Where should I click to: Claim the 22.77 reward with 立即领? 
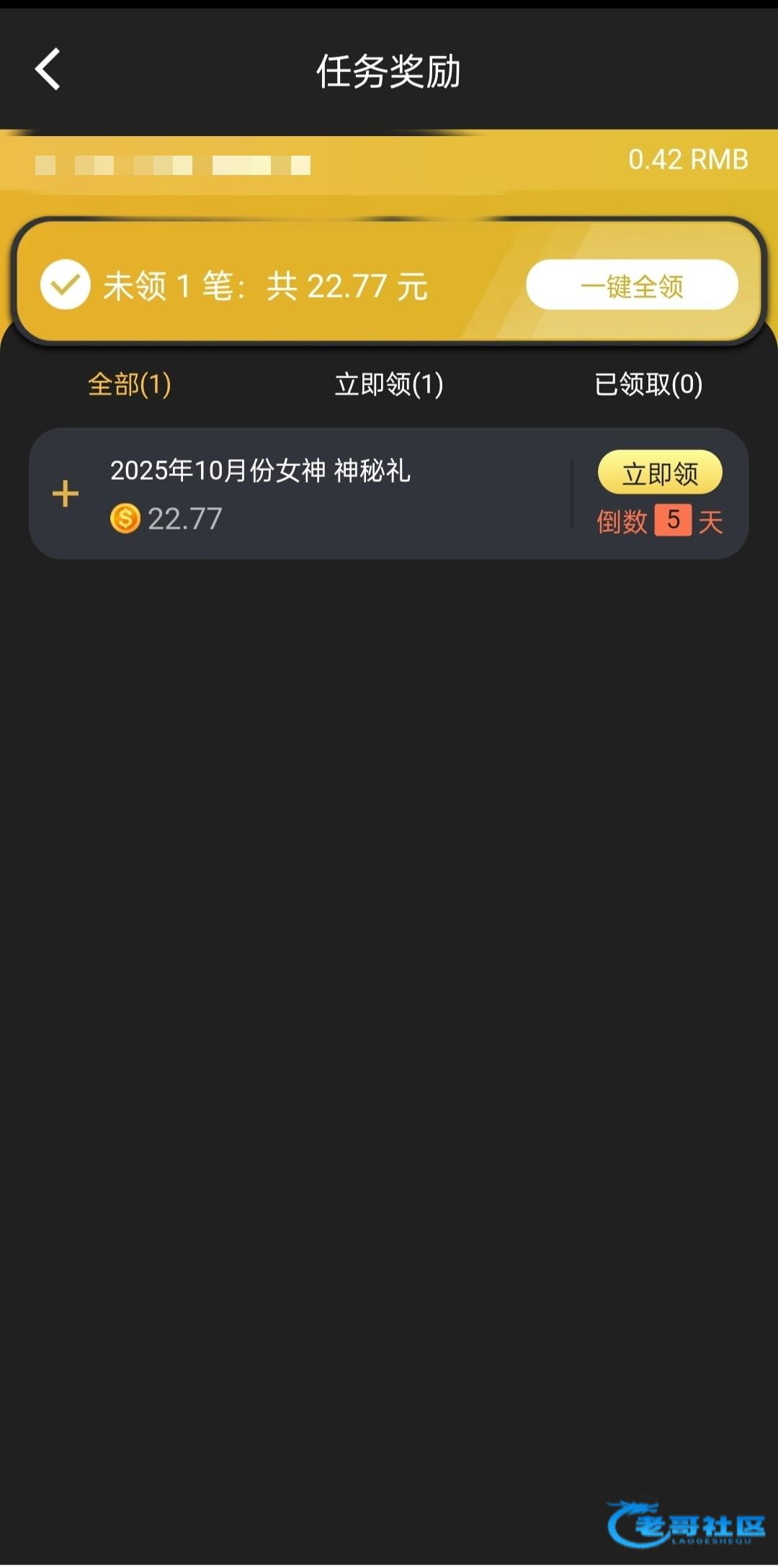(660, 472)
